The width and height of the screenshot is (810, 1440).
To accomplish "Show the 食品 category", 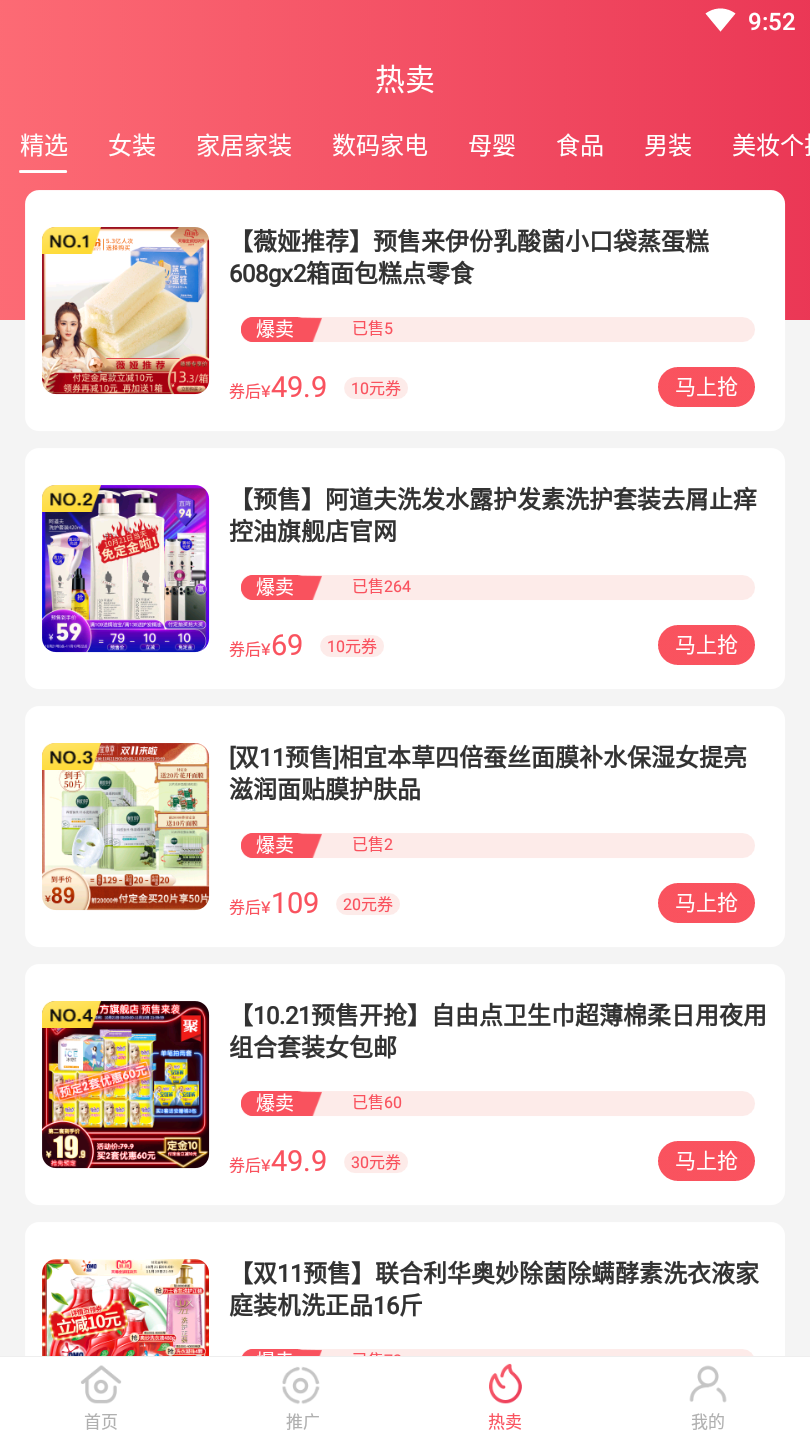I will point(580,146).
